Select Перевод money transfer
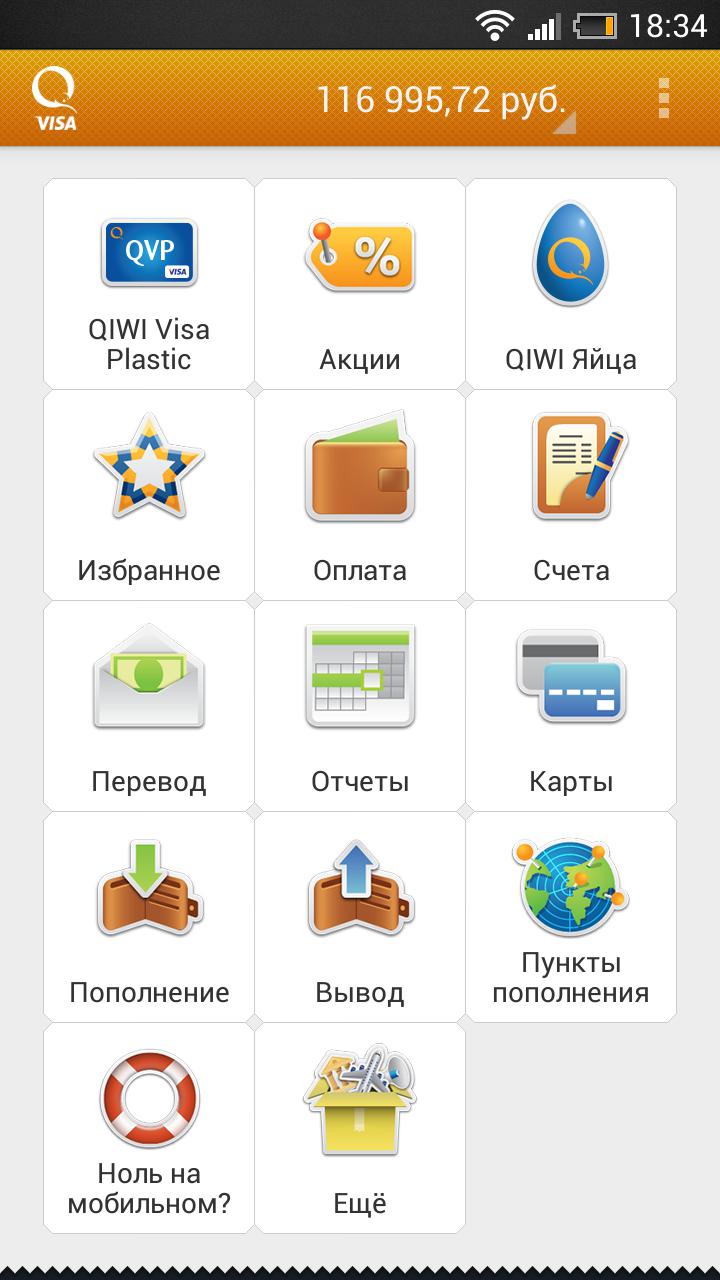Image resolution: width=720 pixels, height=1280 pixels. pos(149,706)
